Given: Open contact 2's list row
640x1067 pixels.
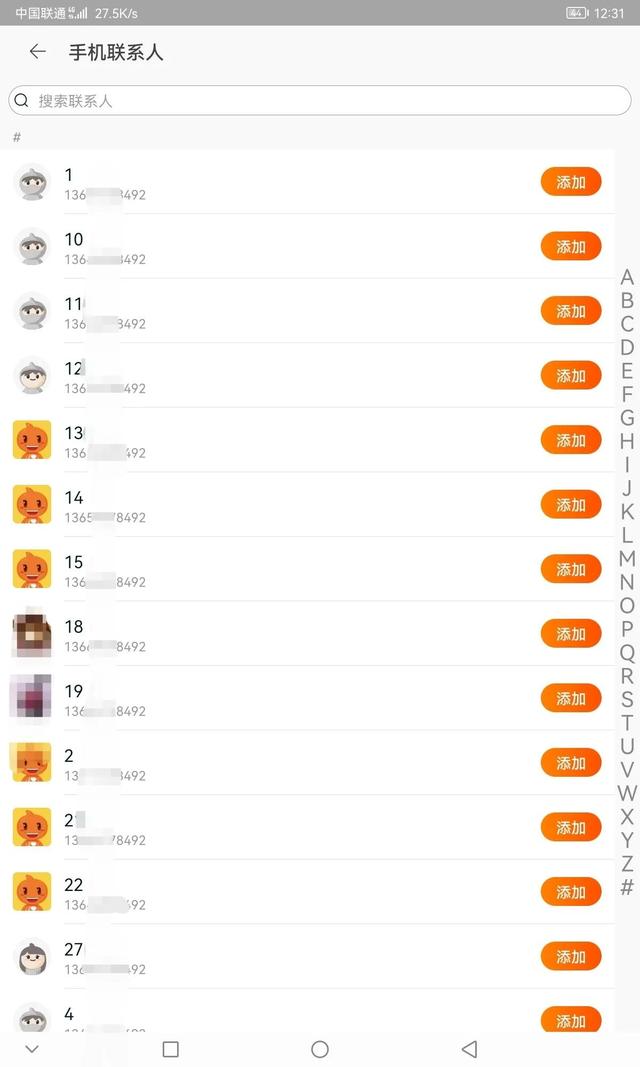Looking at the screenshot, I should [x=307, y=763].
